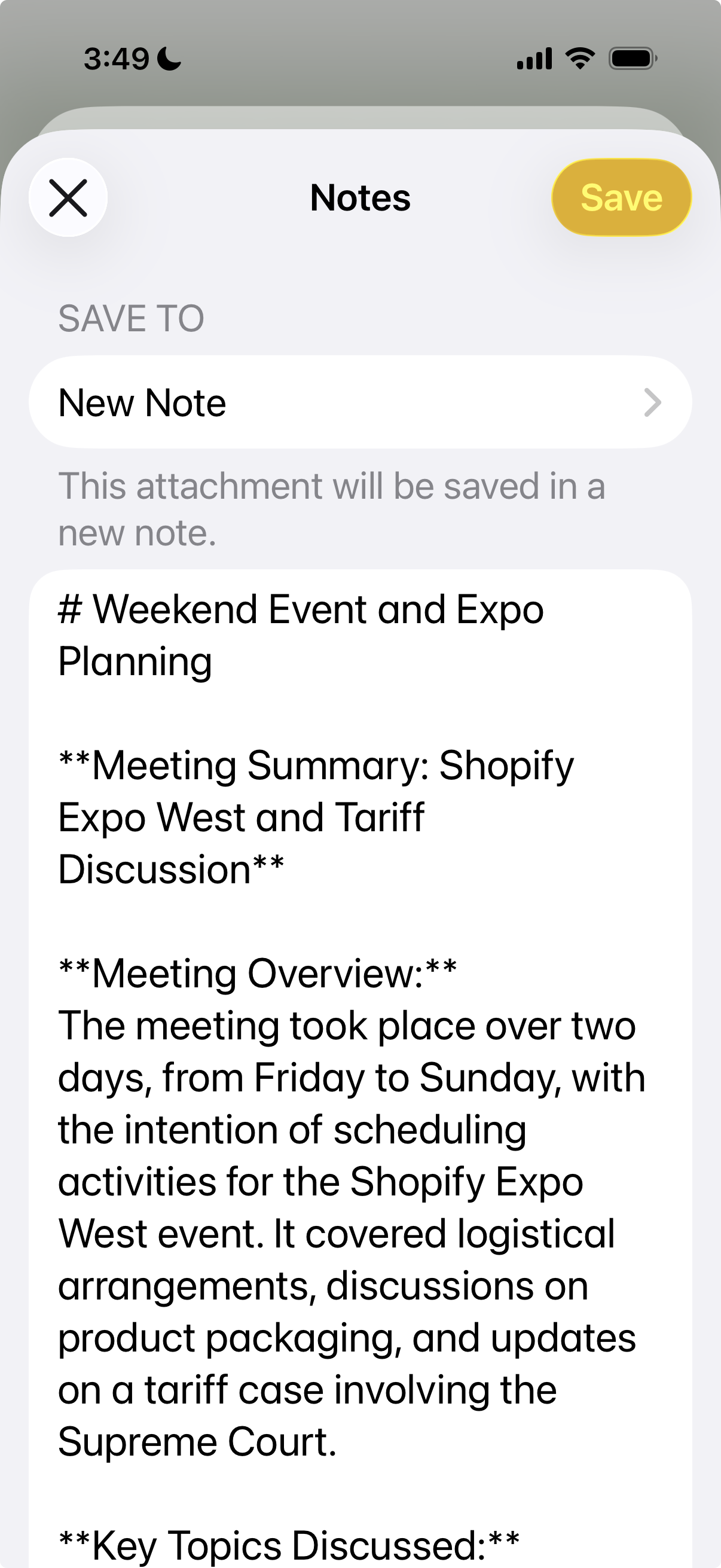
Task: Open the New Note destination picker
Action: click(x=360, y=402)
